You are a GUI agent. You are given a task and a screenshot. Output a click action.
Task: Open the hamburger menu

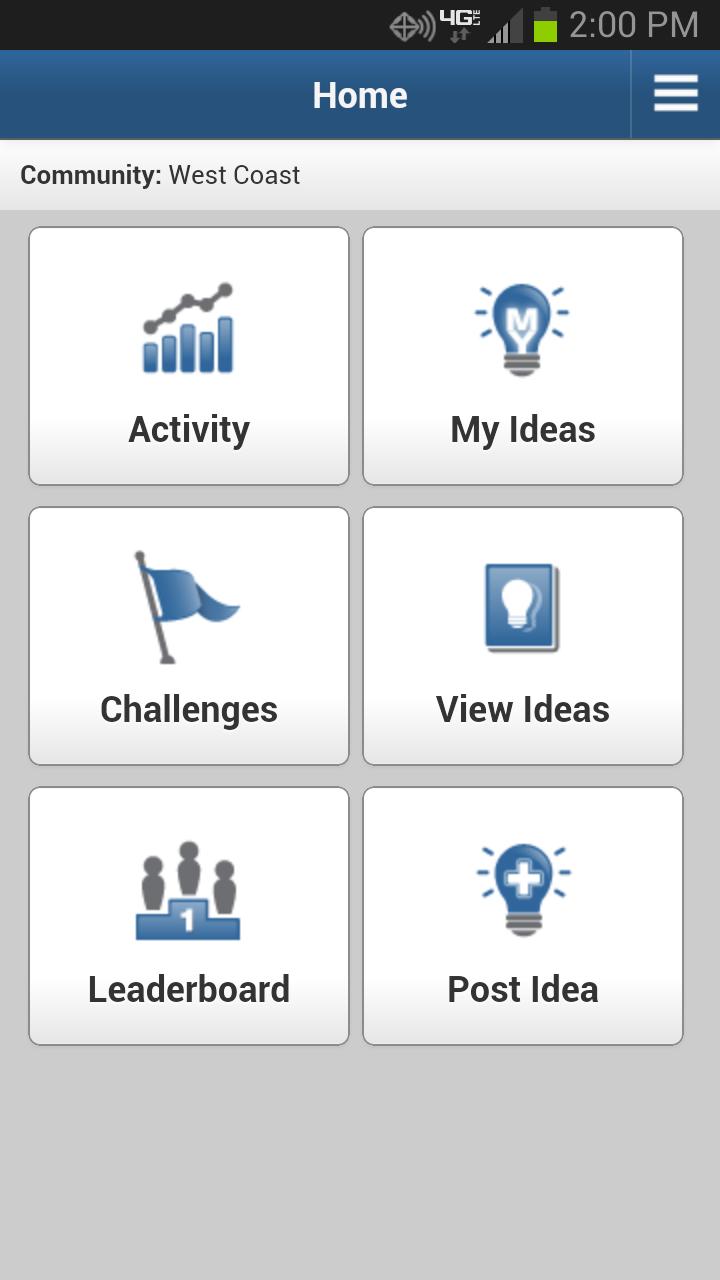[x=676, y=95]
